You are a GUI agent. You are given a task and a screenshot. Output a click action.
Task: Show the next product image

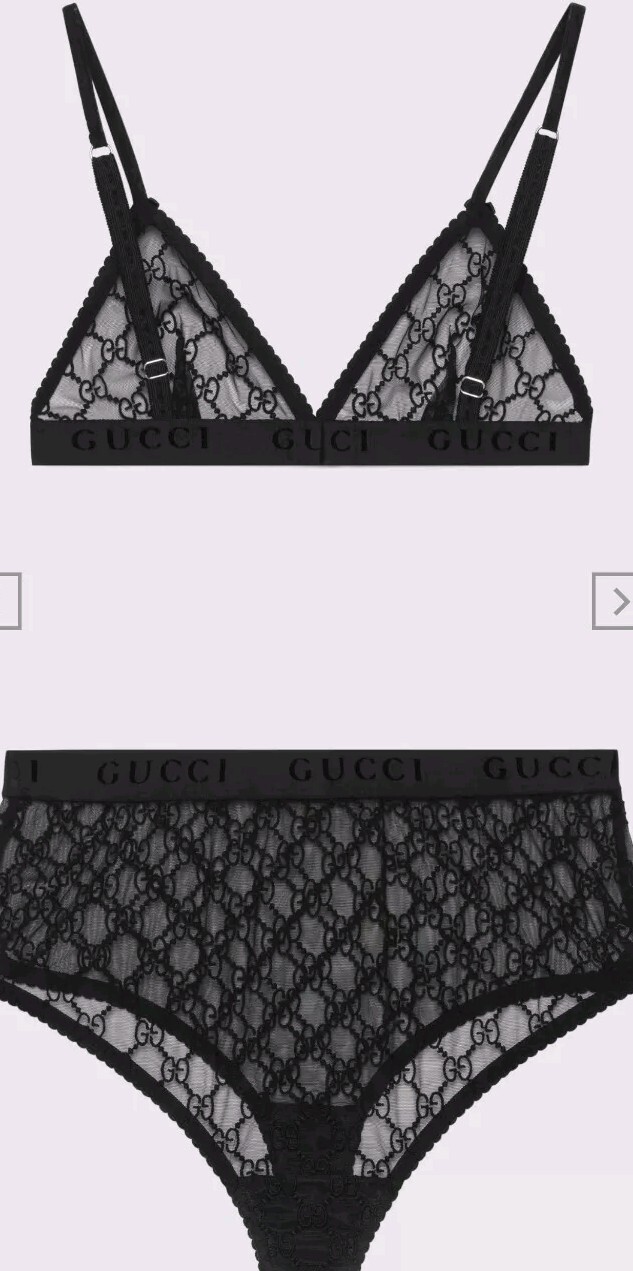[614, 601]
